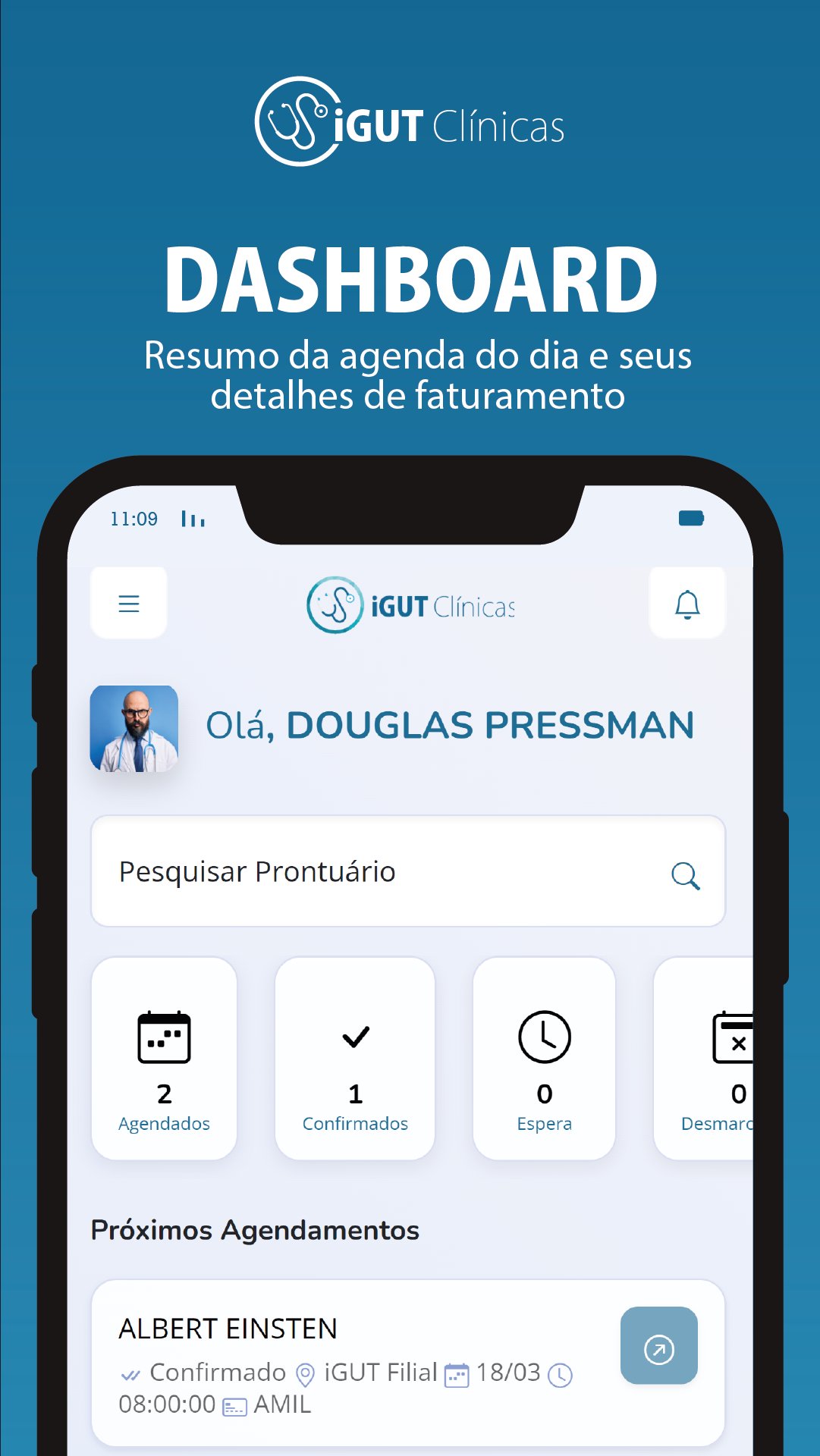820x1456 pixels.
Task: Open notifications via bell icon
Action: [x=687, y=603]
